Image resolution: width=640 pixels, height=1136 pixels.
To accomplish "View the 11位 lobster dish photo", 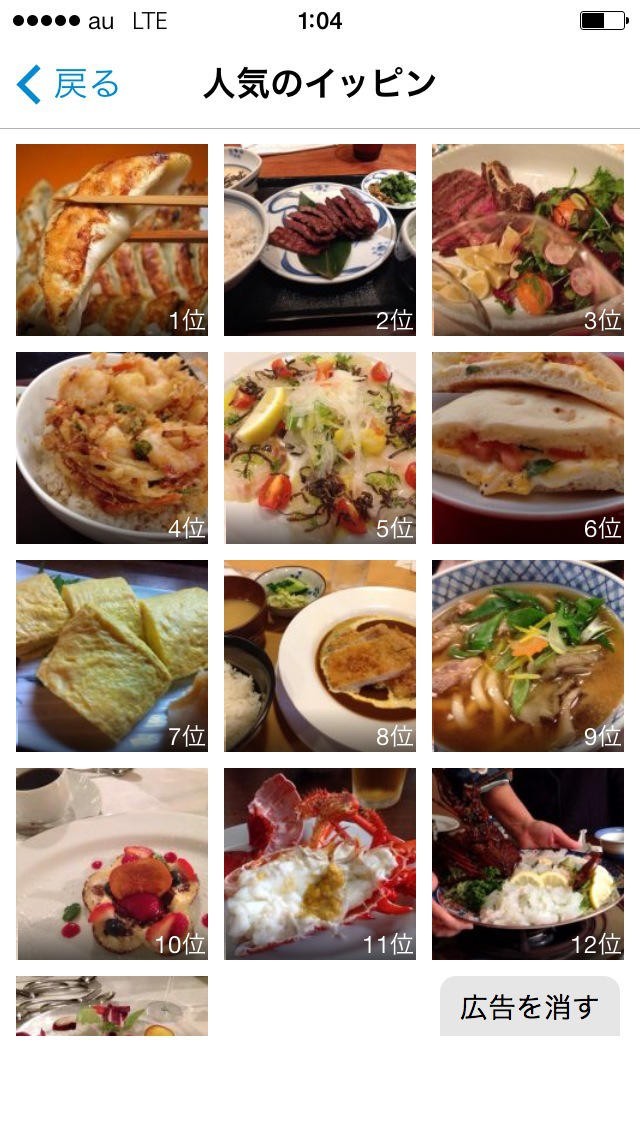I will (320, 864).
